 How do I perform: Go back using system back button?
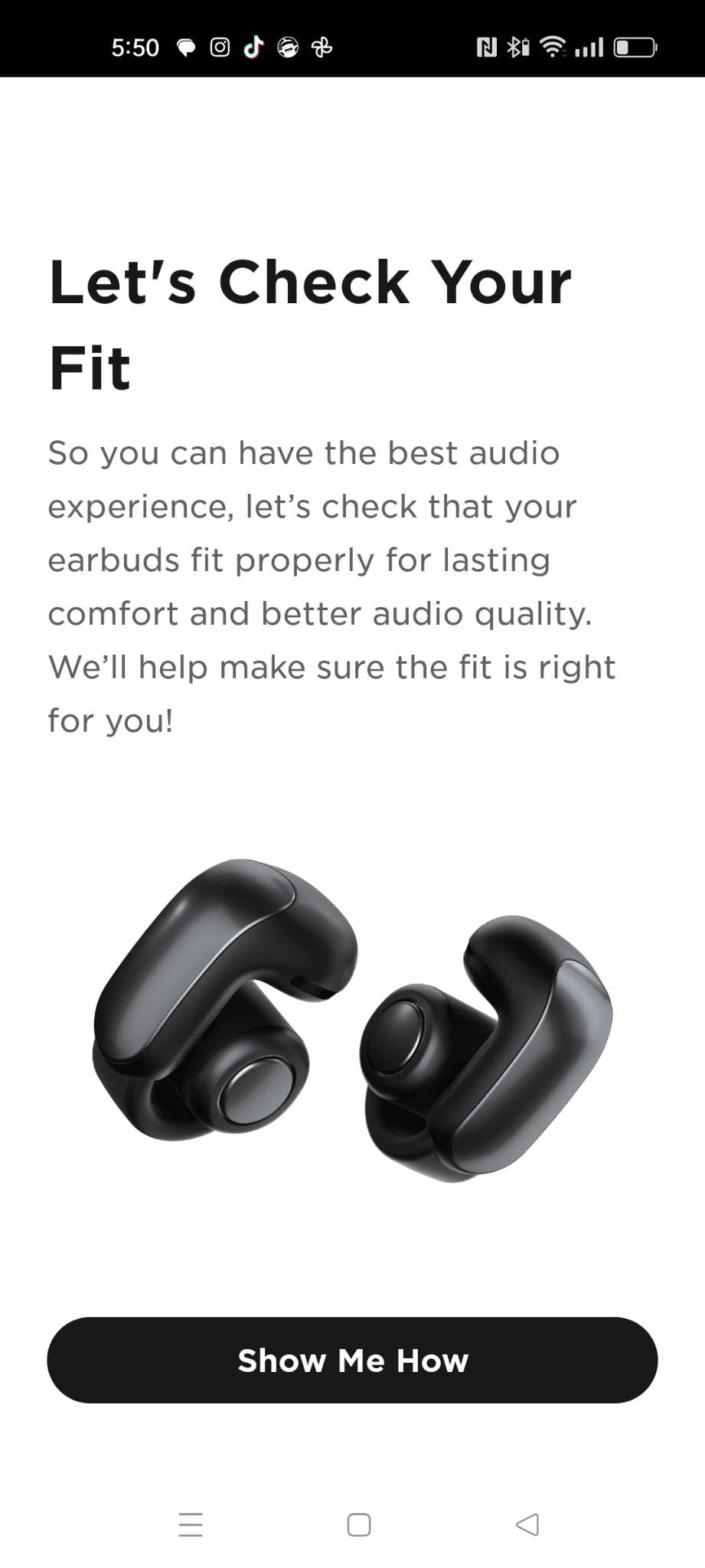527,1524
